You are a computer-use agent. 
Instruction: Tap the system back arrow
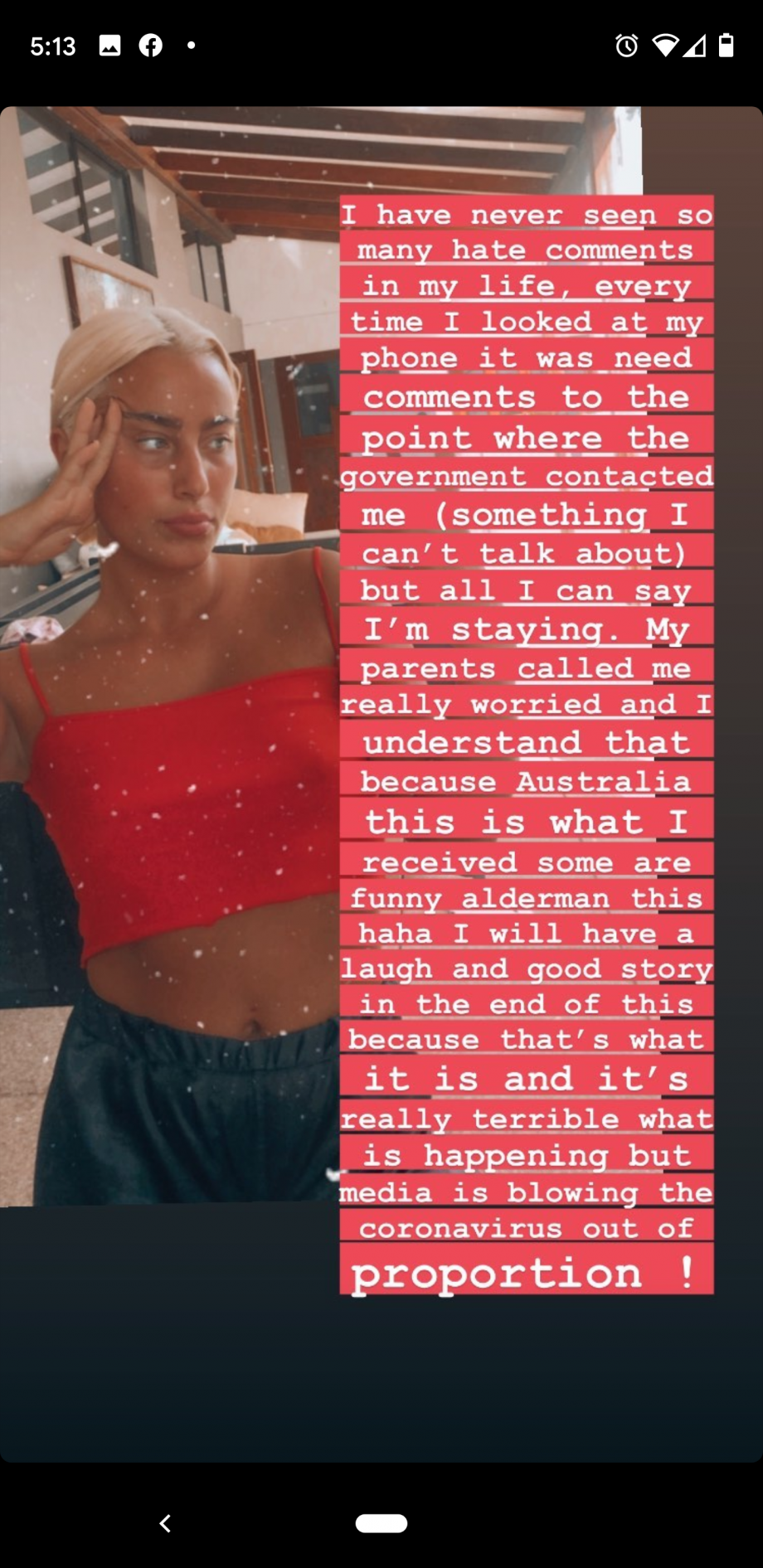(165, 1523)
